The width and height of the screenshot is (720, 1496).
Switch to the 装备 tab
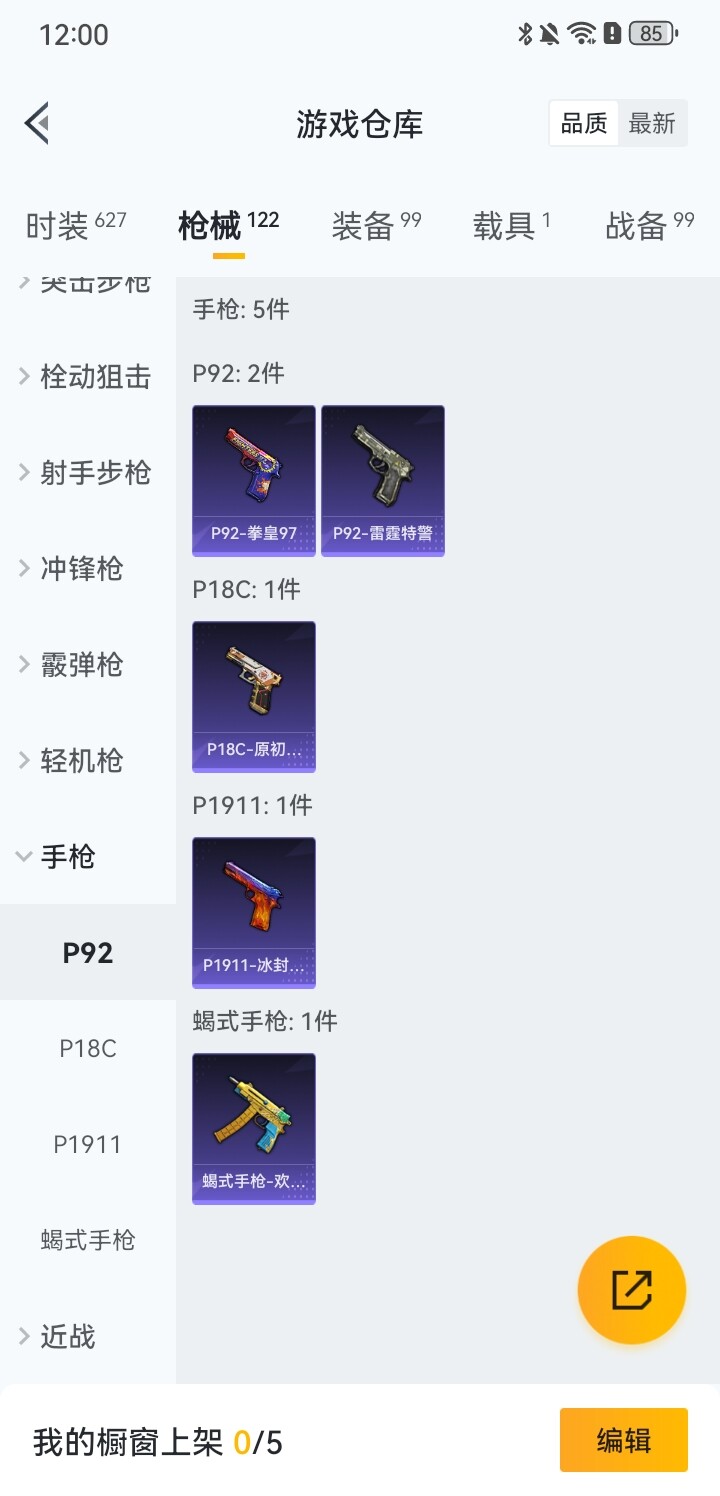[x=376, y=226]
